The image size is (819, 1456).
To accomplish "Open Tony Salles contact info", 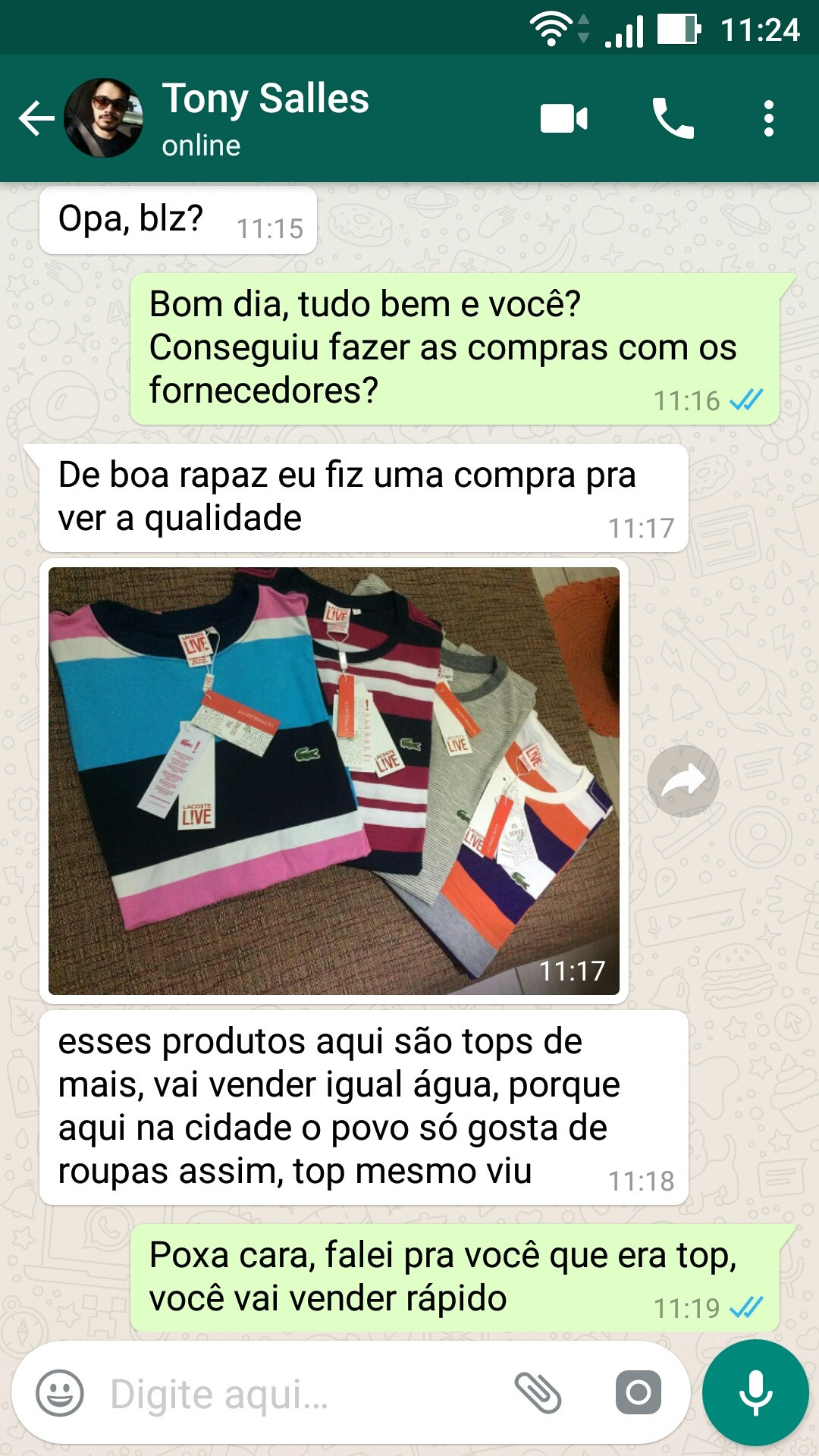I will coord(265,118).
